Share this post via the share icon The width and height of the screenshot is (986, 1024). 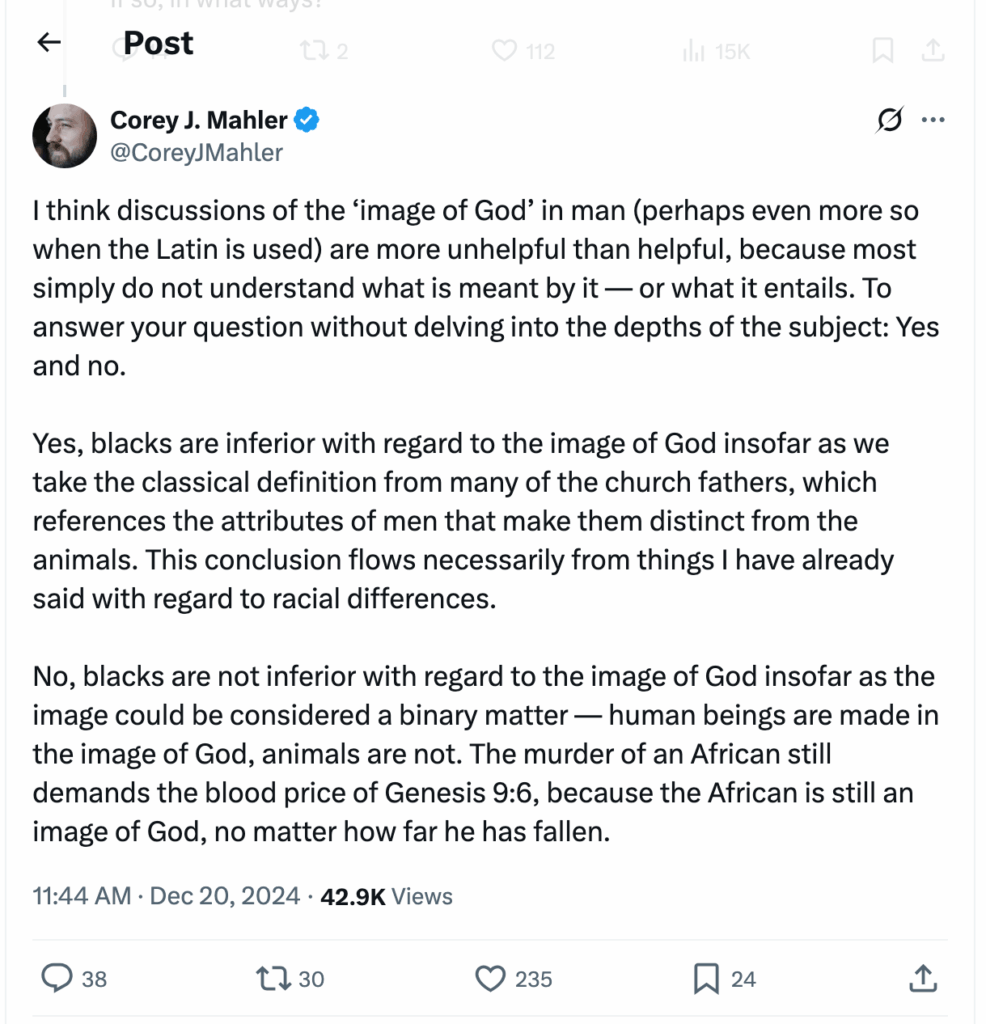924,978
